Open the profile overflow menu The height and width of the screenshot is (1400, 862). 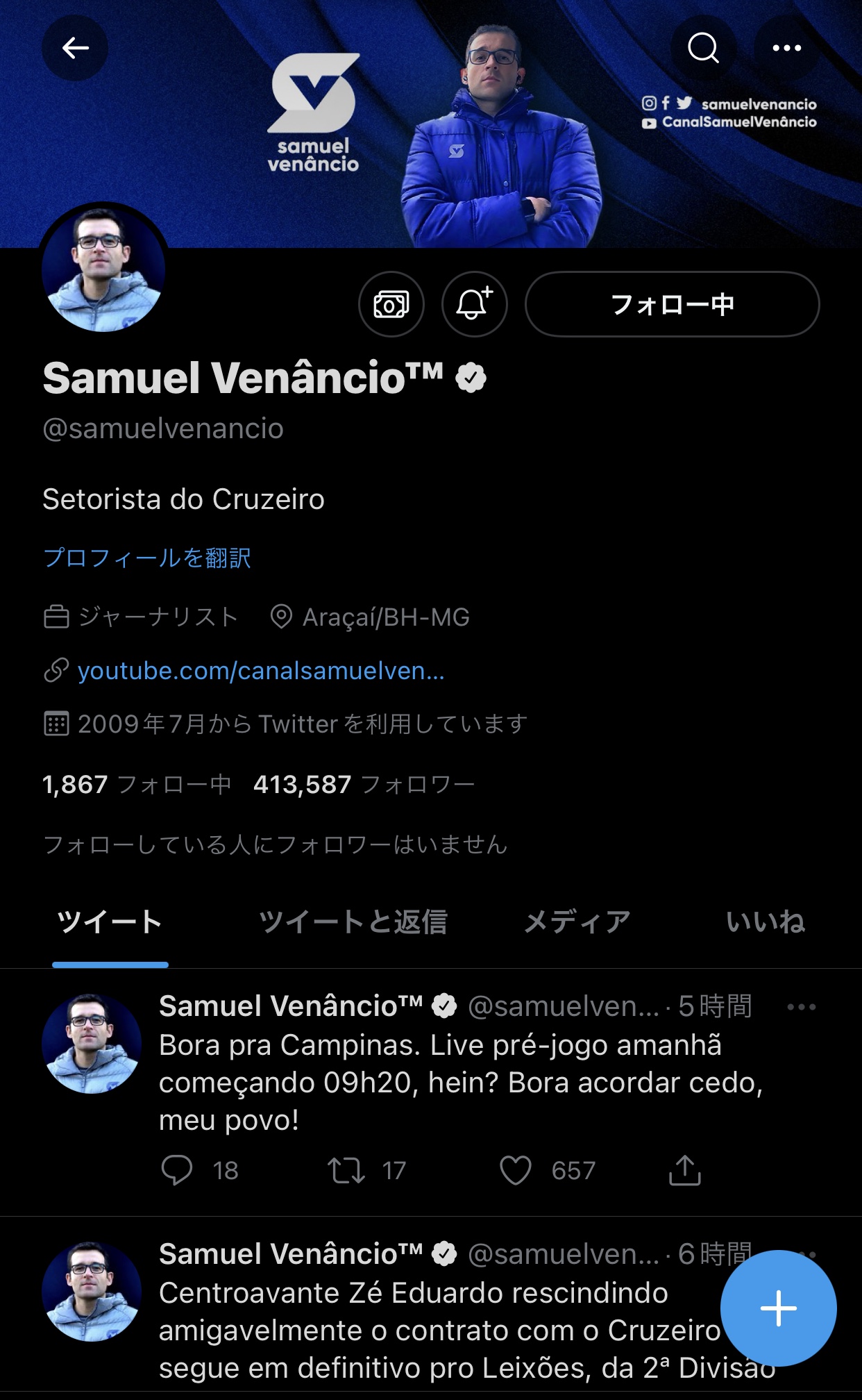(x=786, y=48)
